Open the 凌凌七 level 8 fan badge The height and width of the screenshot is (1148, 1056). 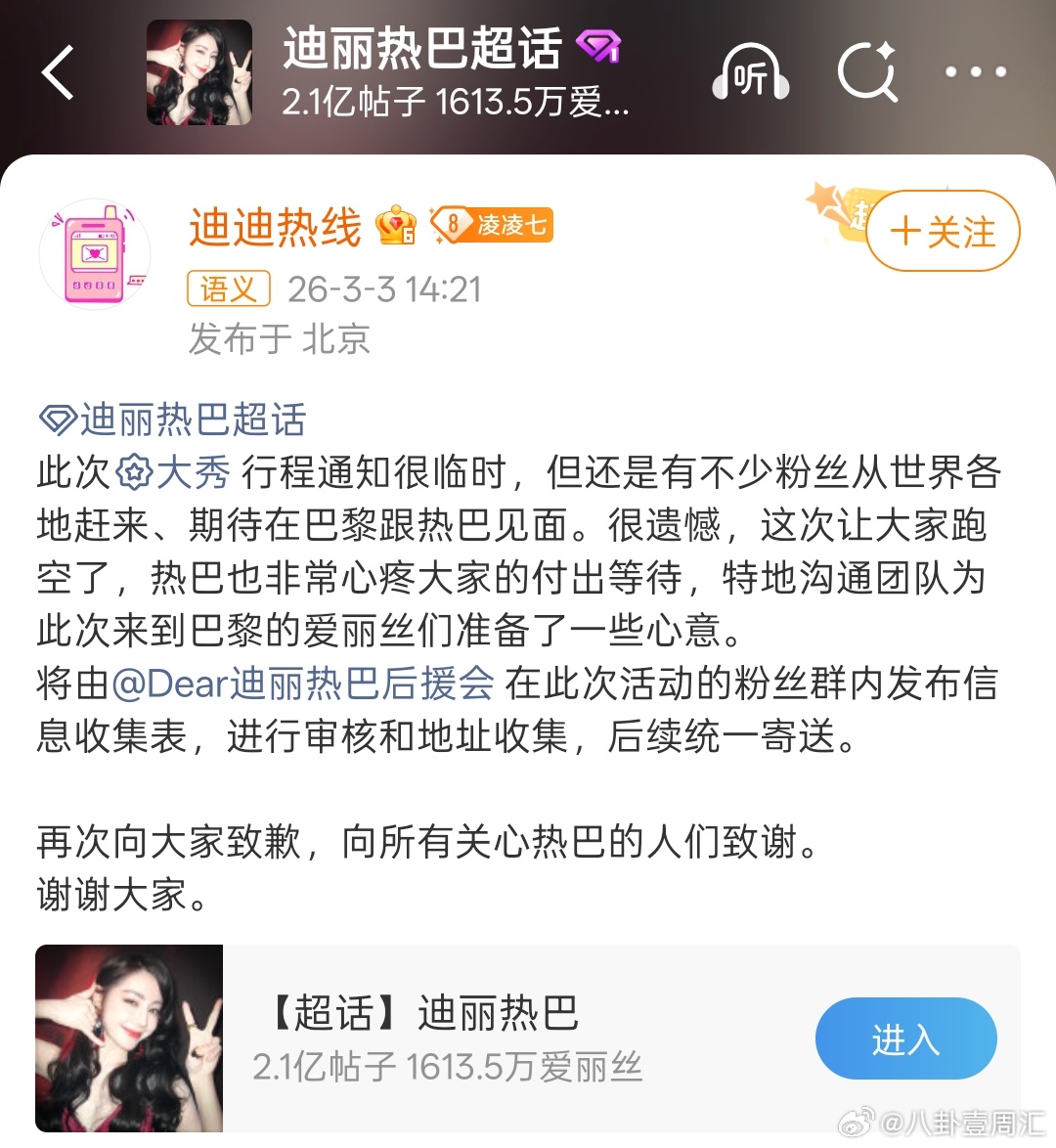(x=494, y=225)
